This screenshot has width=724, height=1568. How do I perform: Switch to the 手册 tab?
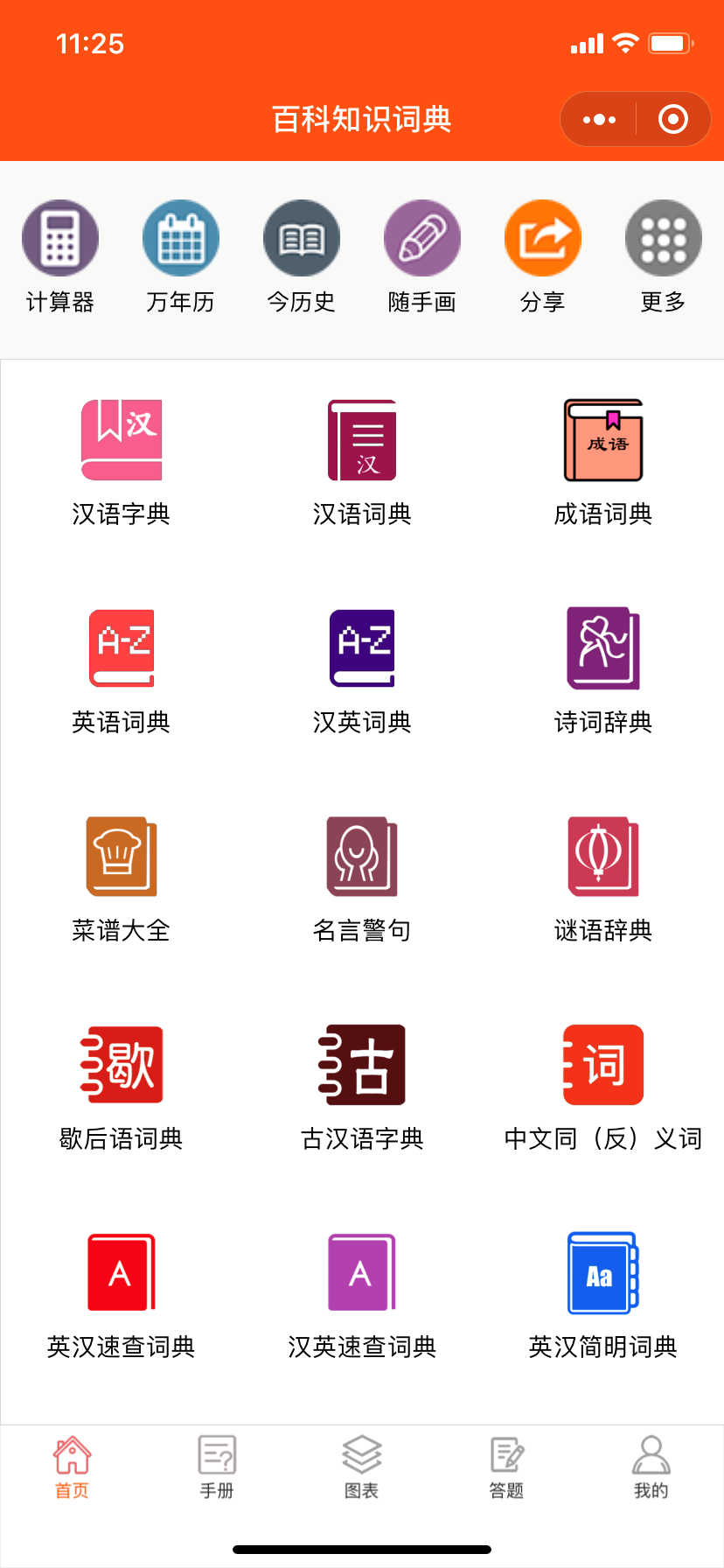click(x=217, y=1467)
